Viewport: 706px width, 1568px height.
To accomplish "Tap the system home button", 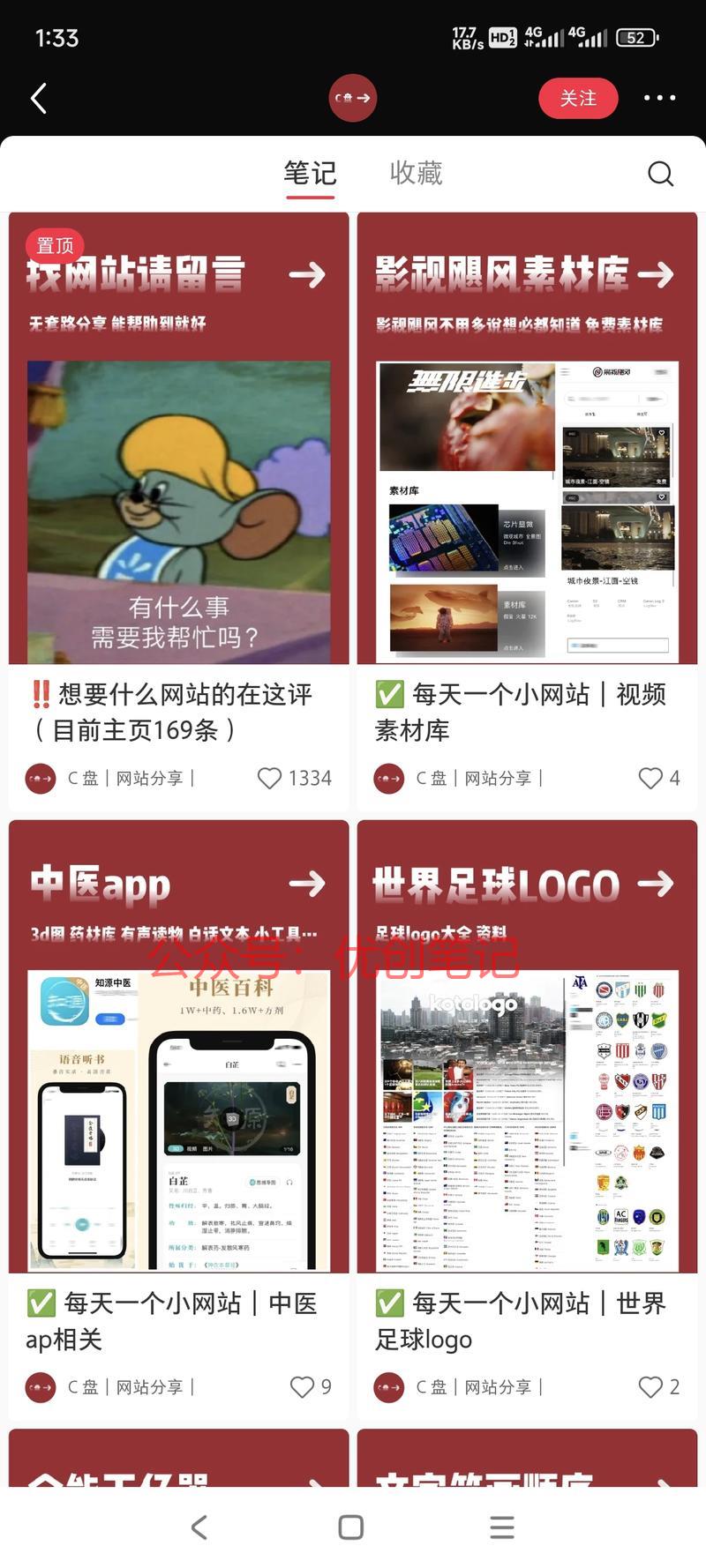I will click(351, 1527).
